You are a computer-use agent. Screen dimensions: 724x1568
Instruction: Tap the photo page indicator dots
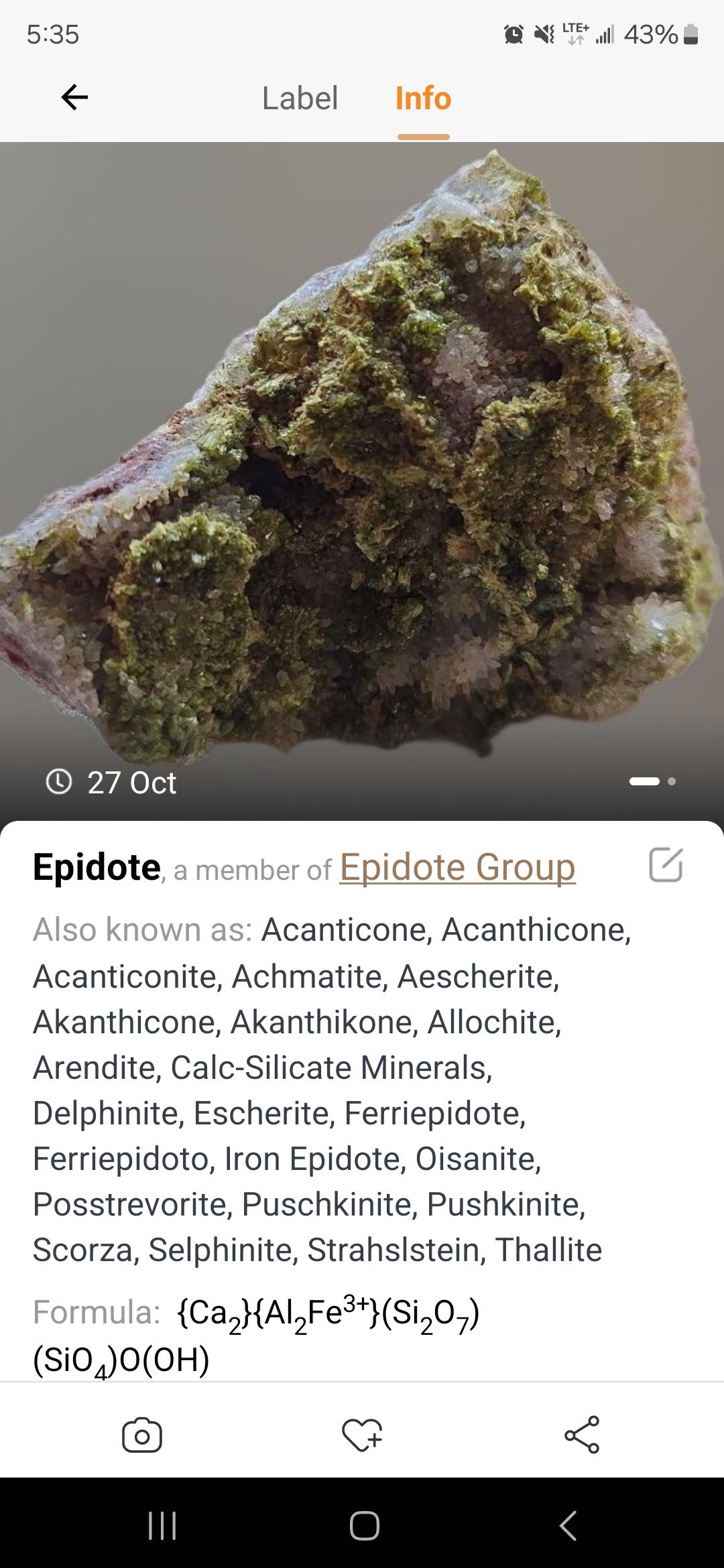(652, 781)
